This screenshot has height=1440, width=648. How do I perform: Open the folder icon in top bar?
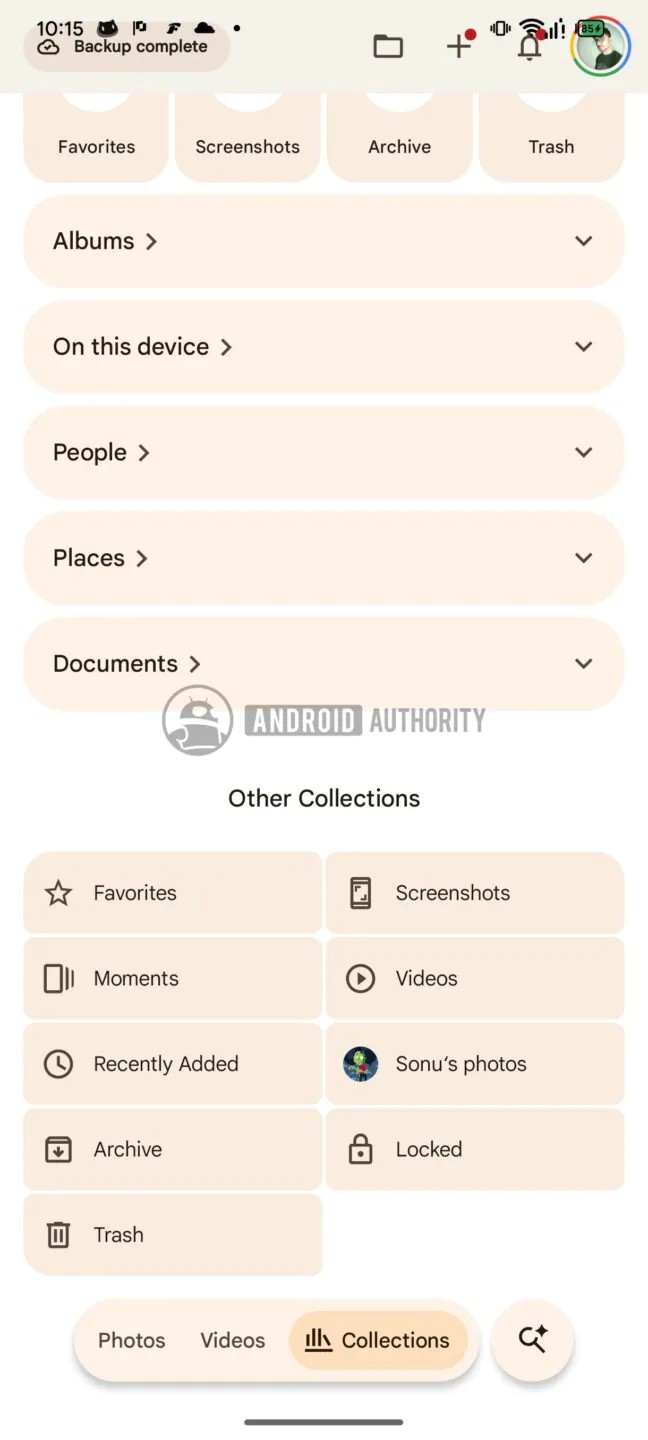pyautogui.click(x=388, y=46)
